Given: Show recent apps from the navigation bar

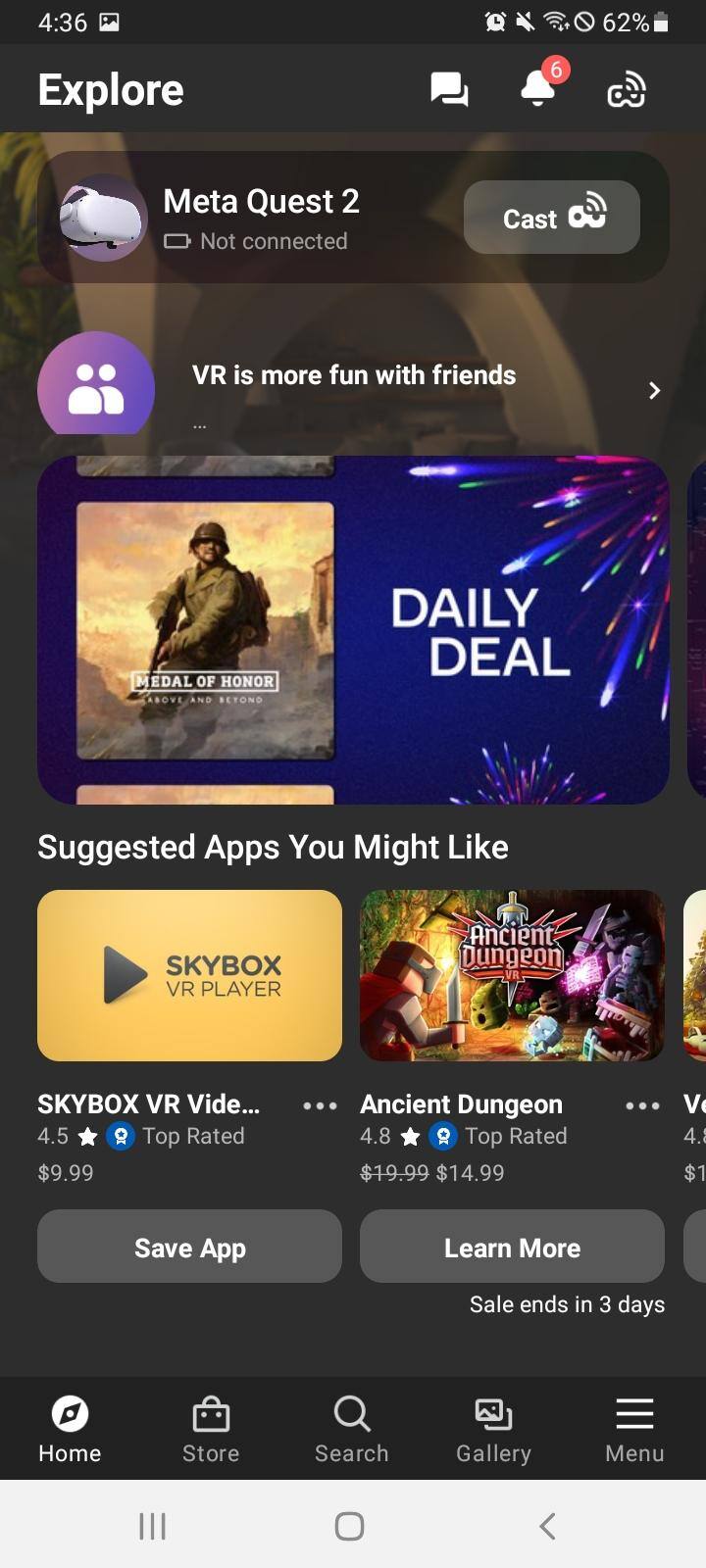Looking at the screenshot, I should [x=152, y=1525].
